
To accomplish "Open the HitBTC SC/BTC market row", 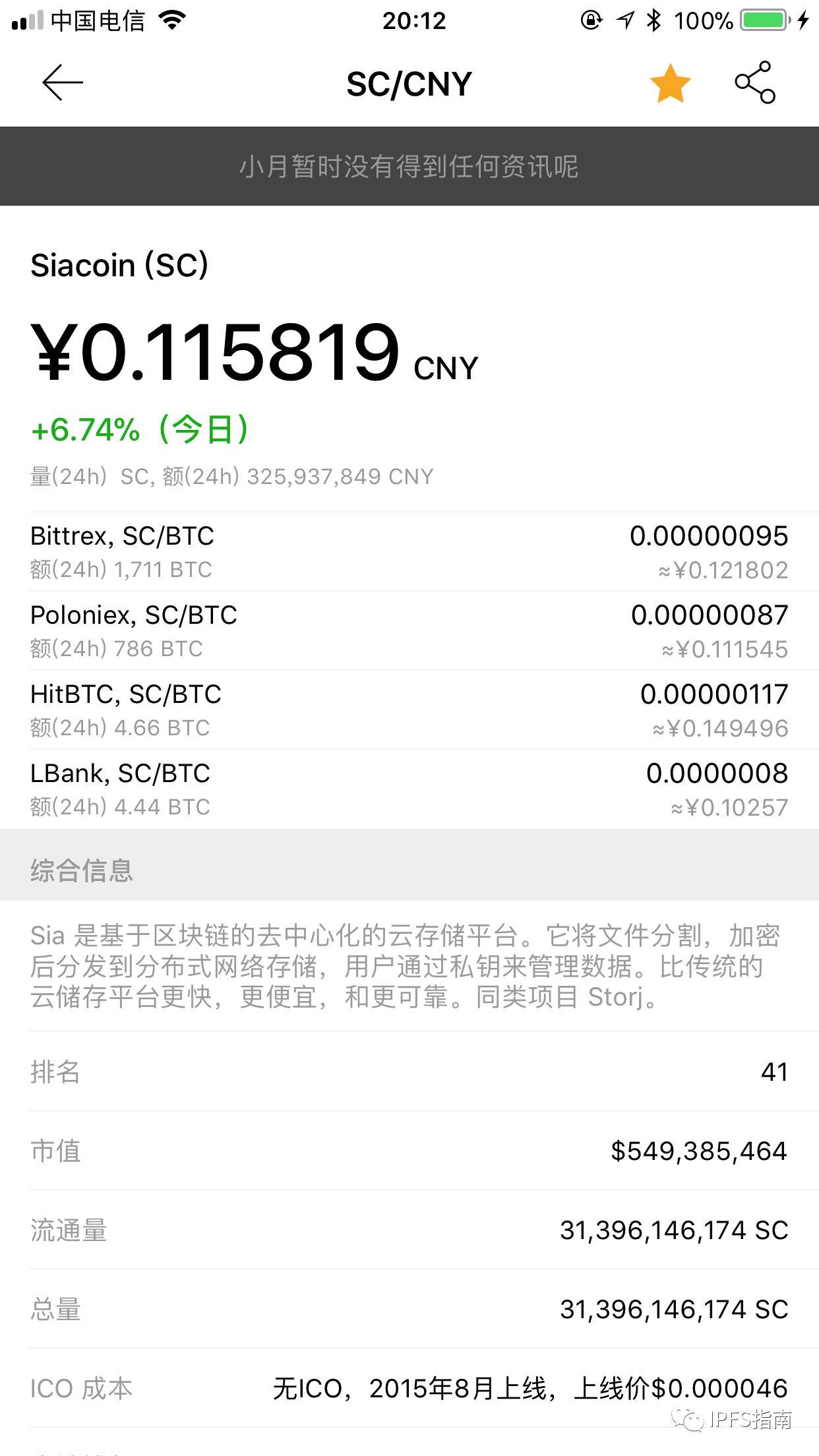I will pyautogui.click(x=409, y=710).
